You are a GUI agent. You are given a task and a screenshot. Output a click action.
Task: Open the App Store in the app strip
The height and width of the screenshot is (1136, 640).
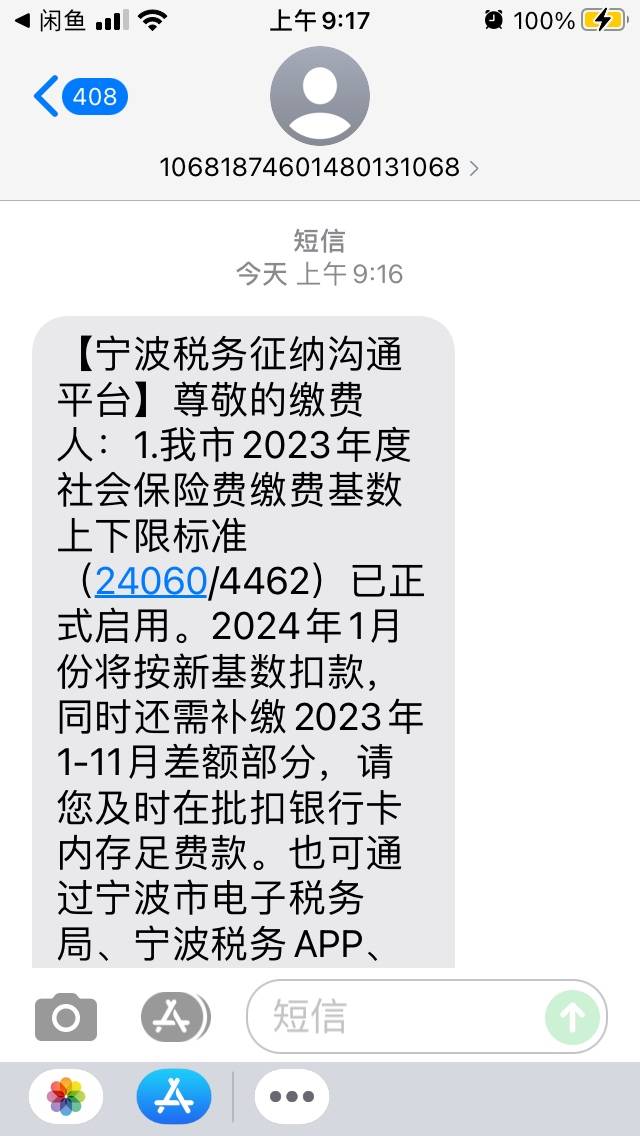click(x=174, y=1096)
